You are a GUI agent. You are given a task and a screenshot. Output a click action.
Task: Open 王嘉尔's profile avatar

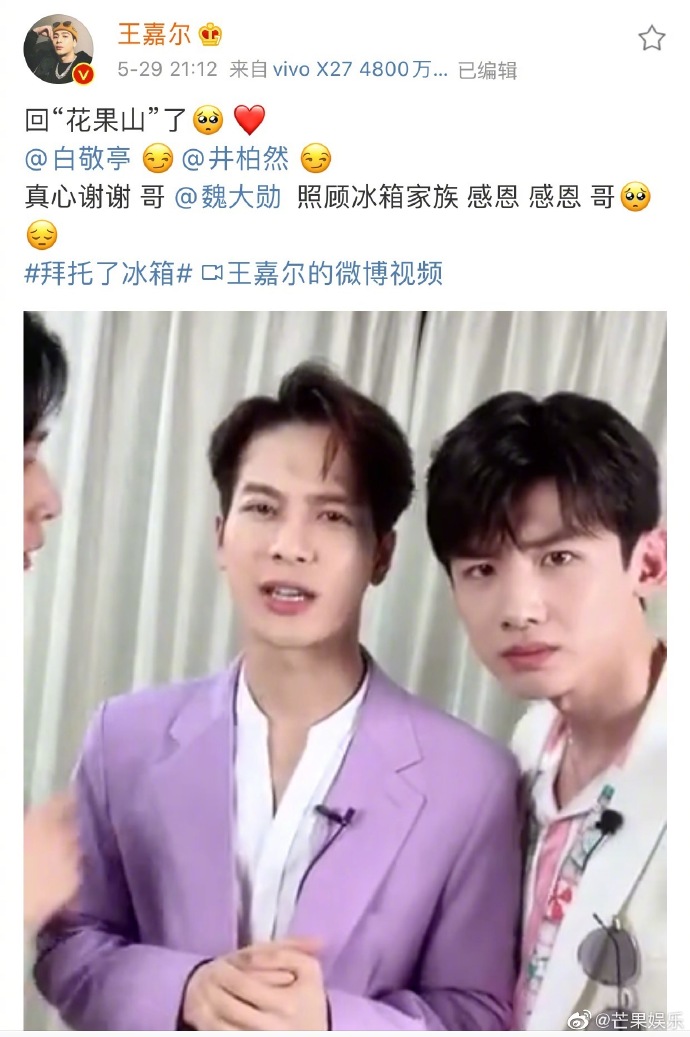(x=59, y=49)
